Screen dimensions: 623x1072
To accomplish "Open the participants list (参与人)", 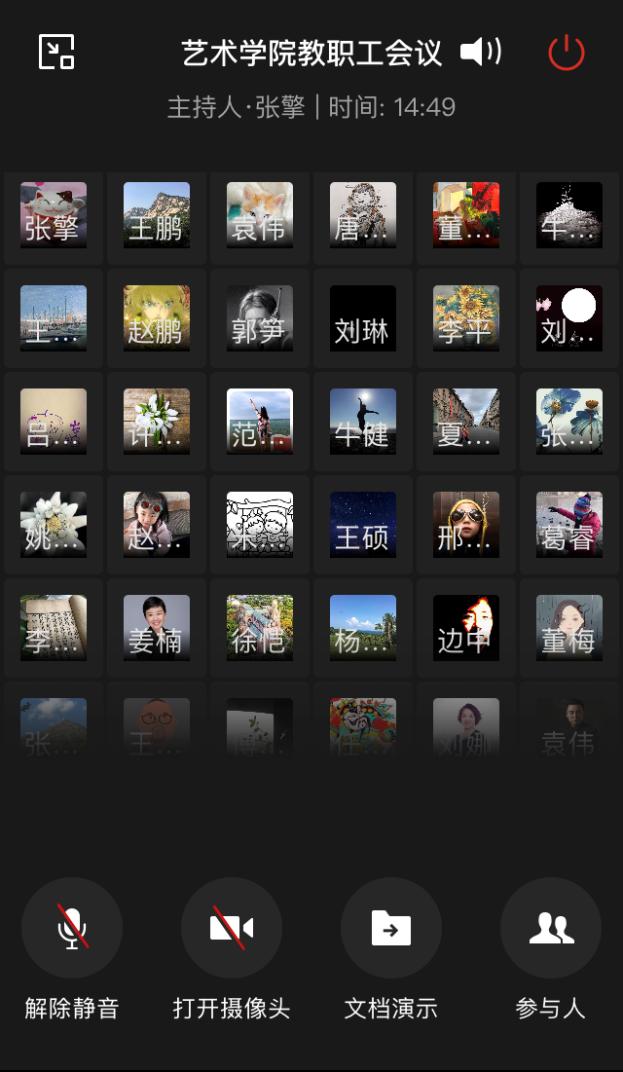I will click(551, 928).
